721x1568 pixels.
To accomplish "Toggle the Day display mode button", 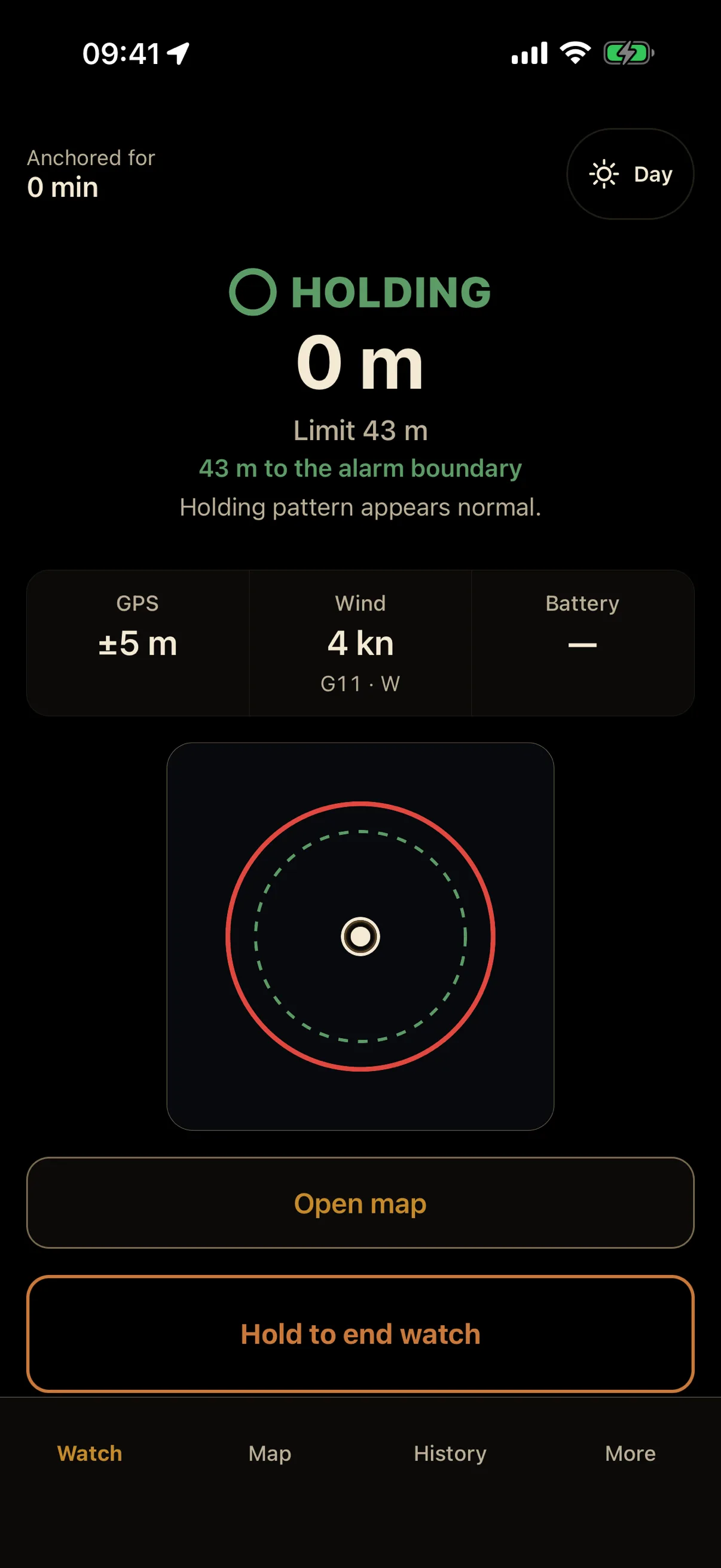I will [x=630, y=174].
